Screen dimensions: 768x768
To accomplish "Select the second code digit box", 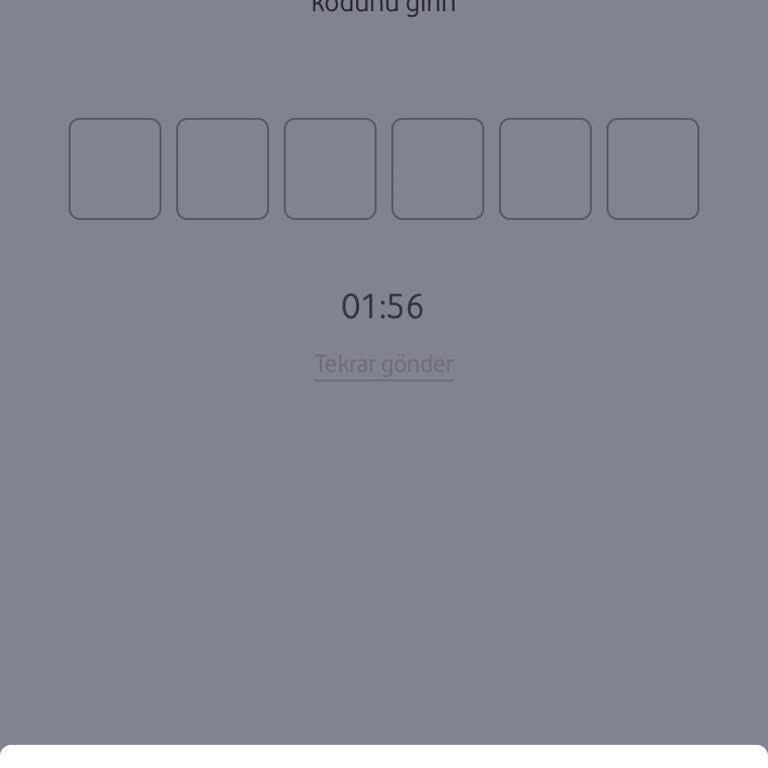I will tap(222, 169).
